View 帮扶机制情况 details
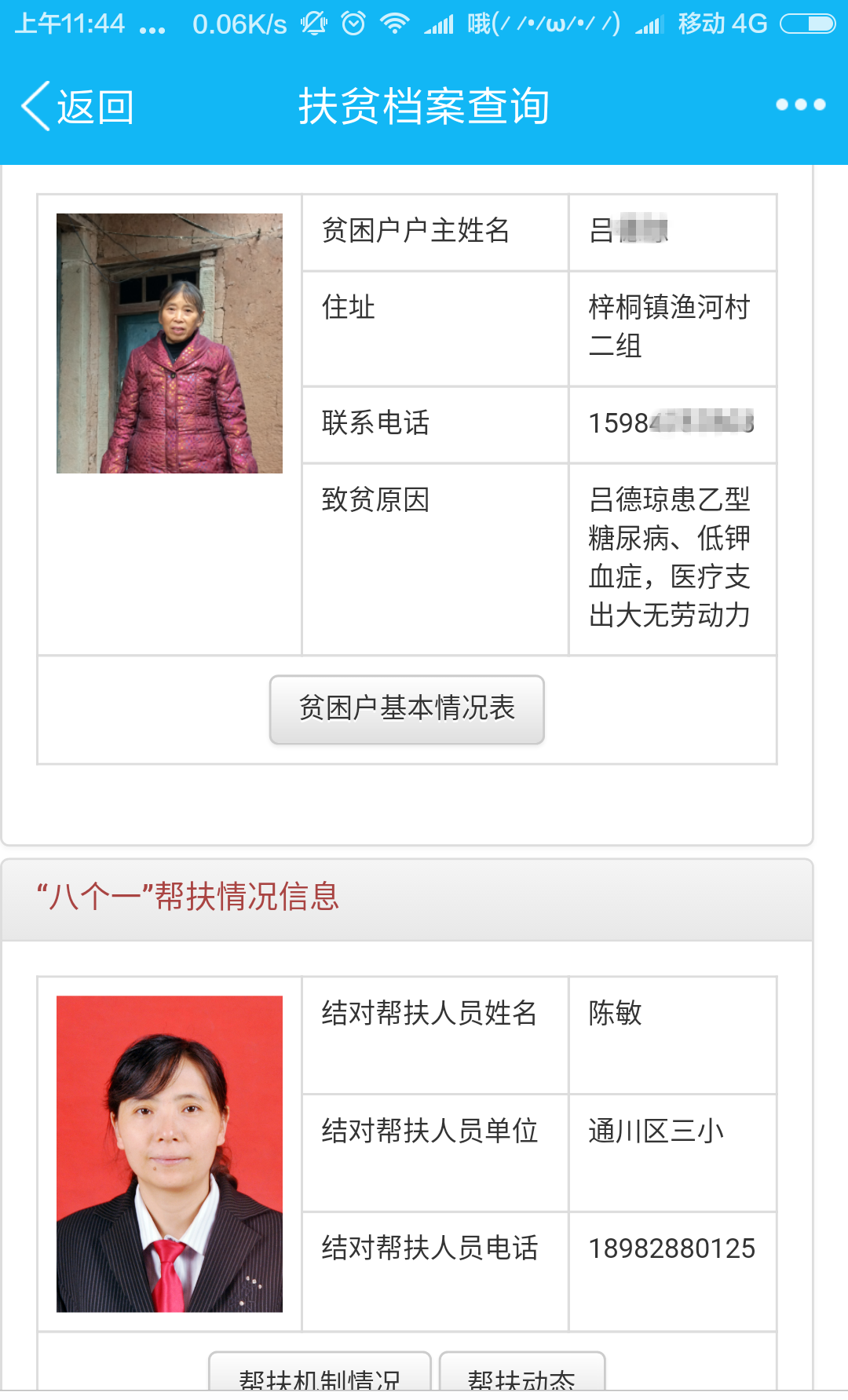The height and width of the screenshot is (1400, 848). (320, 1375)
